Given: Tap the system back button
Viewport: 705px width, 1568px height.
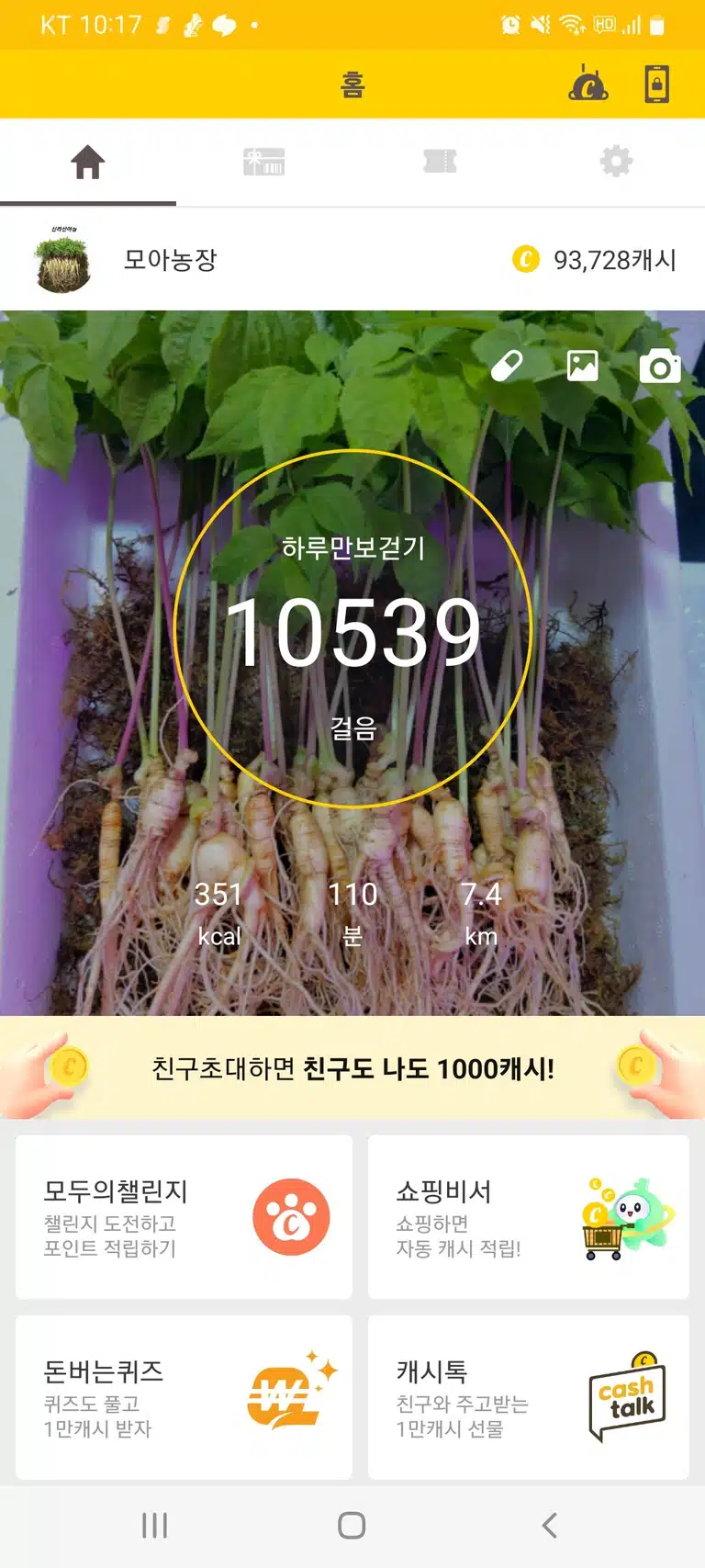Looking at the screenshot, I should (550, 1526).
